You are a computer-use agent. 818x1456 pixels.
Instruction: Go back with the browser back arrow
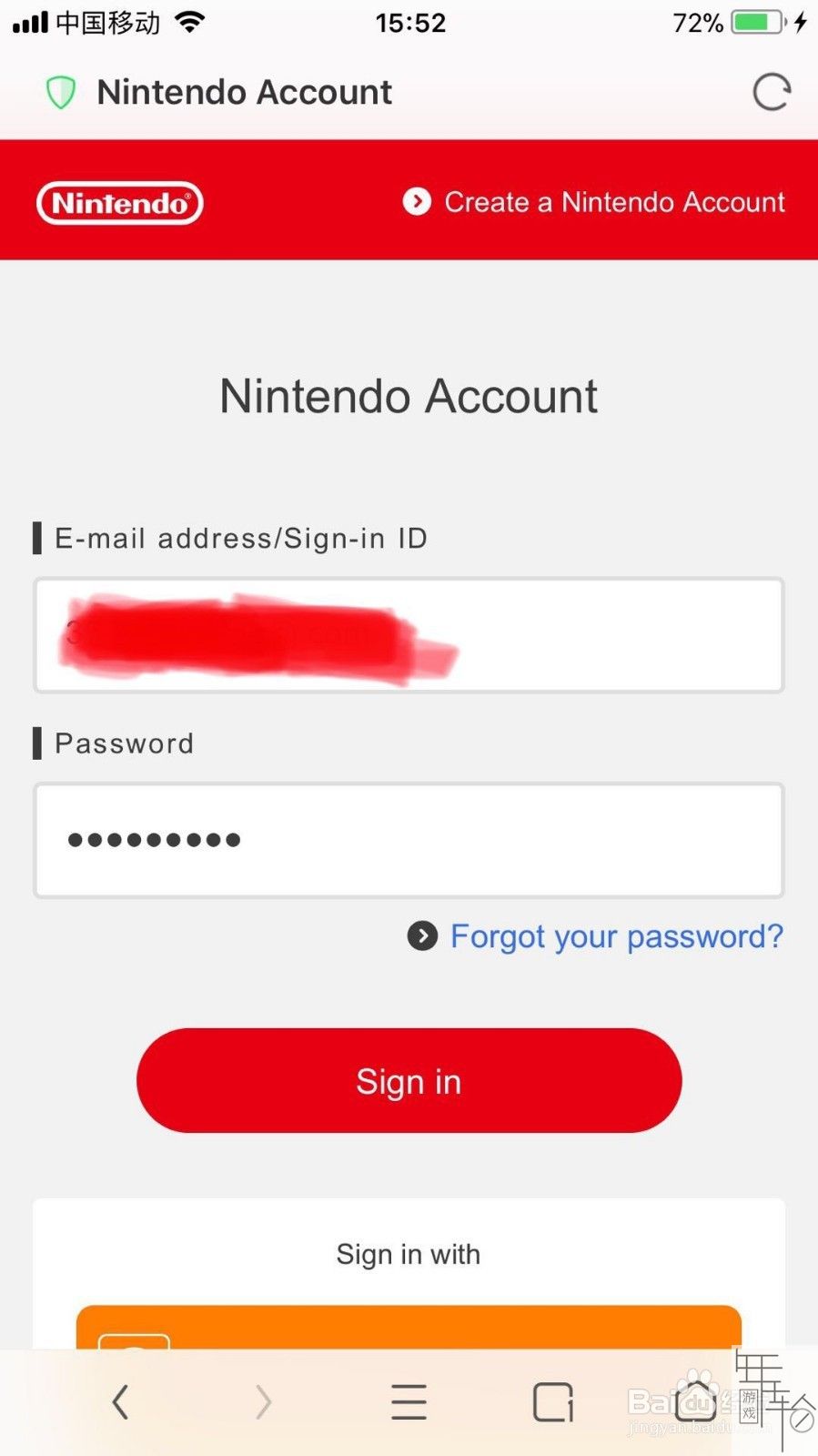coord(120,1402)
